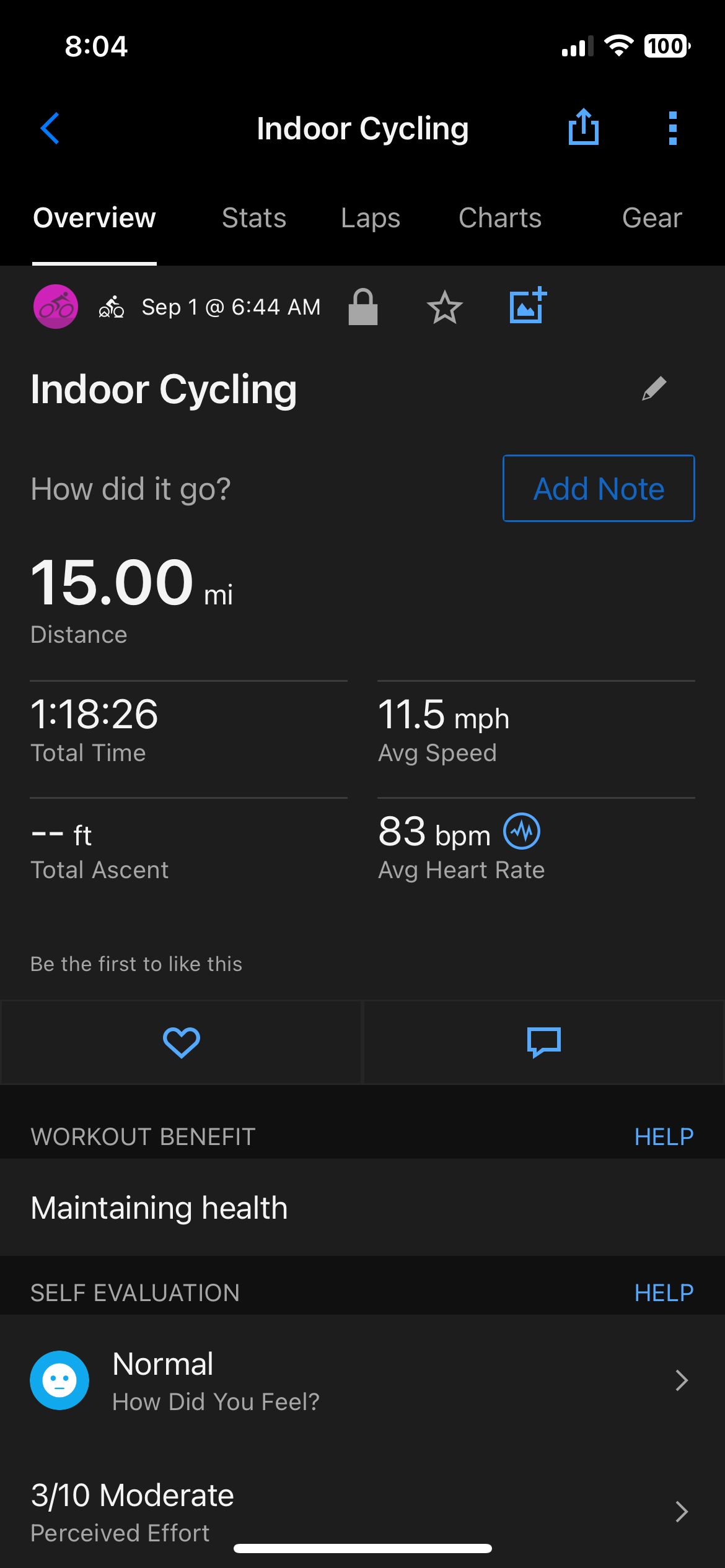Open the Normal How Did You Feel row
Image resolution: width=725 pixels, height=1568 pixels.
[362, 1380]
